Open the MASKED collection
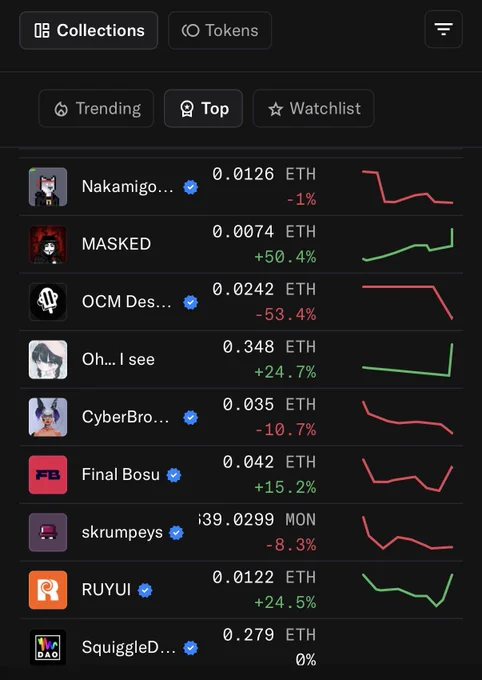Viewport: 482px width, 680px height. pyautogui.click(x=241, y=244)
